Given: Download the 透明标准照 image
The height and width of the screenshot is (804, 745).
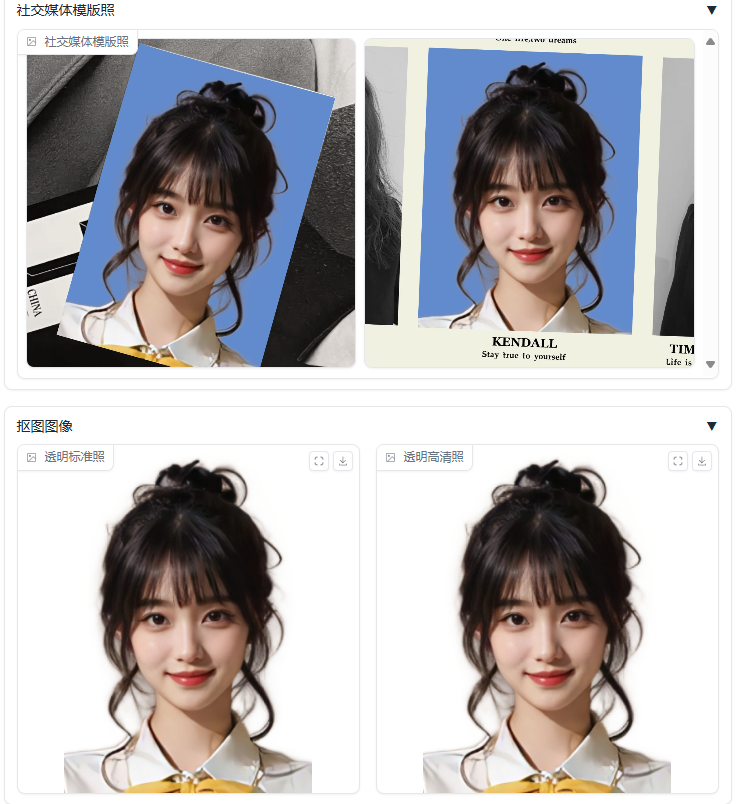Looking at the screenshot, I should pos(343,461).
